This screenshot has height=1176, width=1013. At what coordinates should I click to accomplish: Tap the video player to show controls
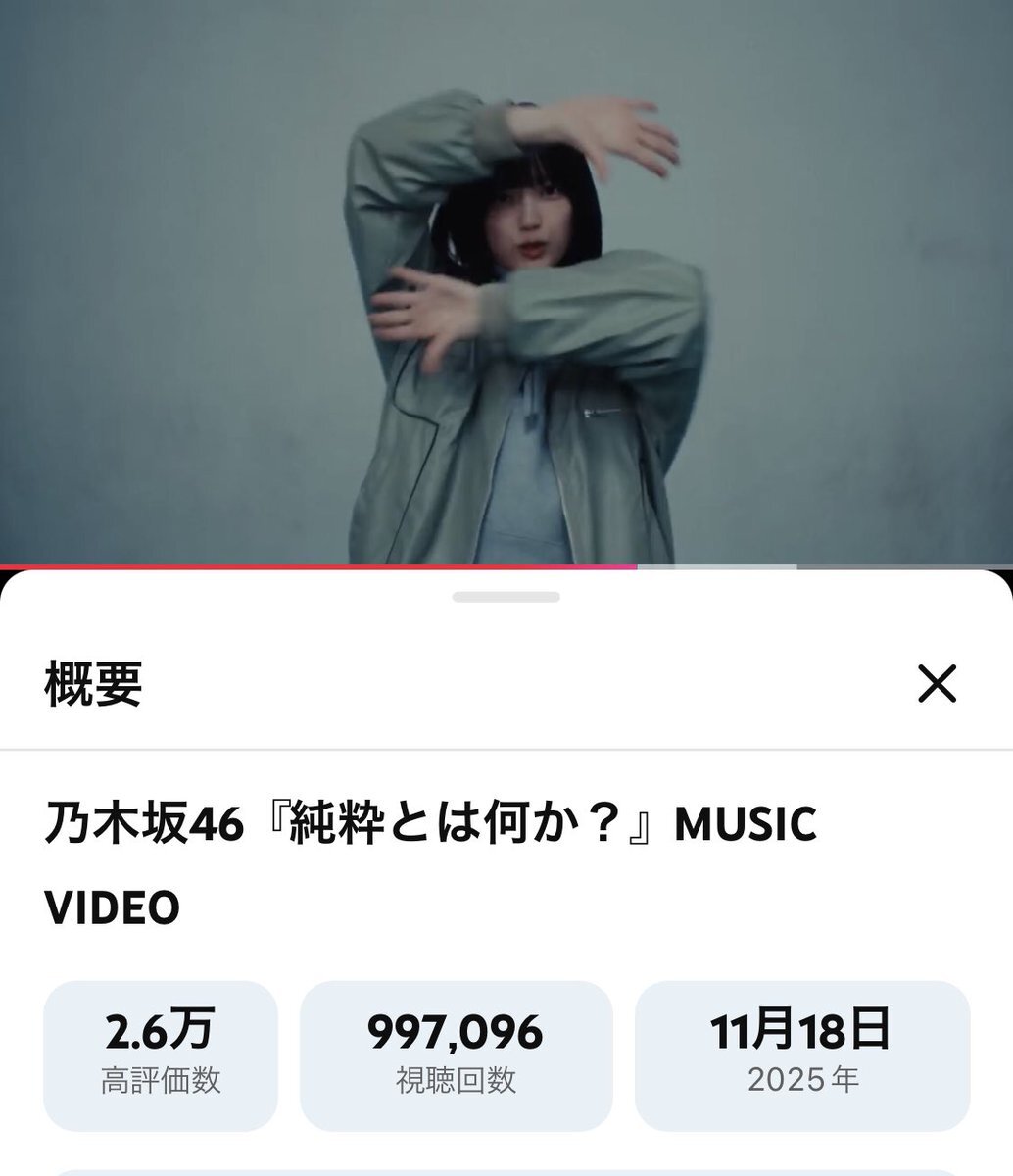click(x=506, y=284)
